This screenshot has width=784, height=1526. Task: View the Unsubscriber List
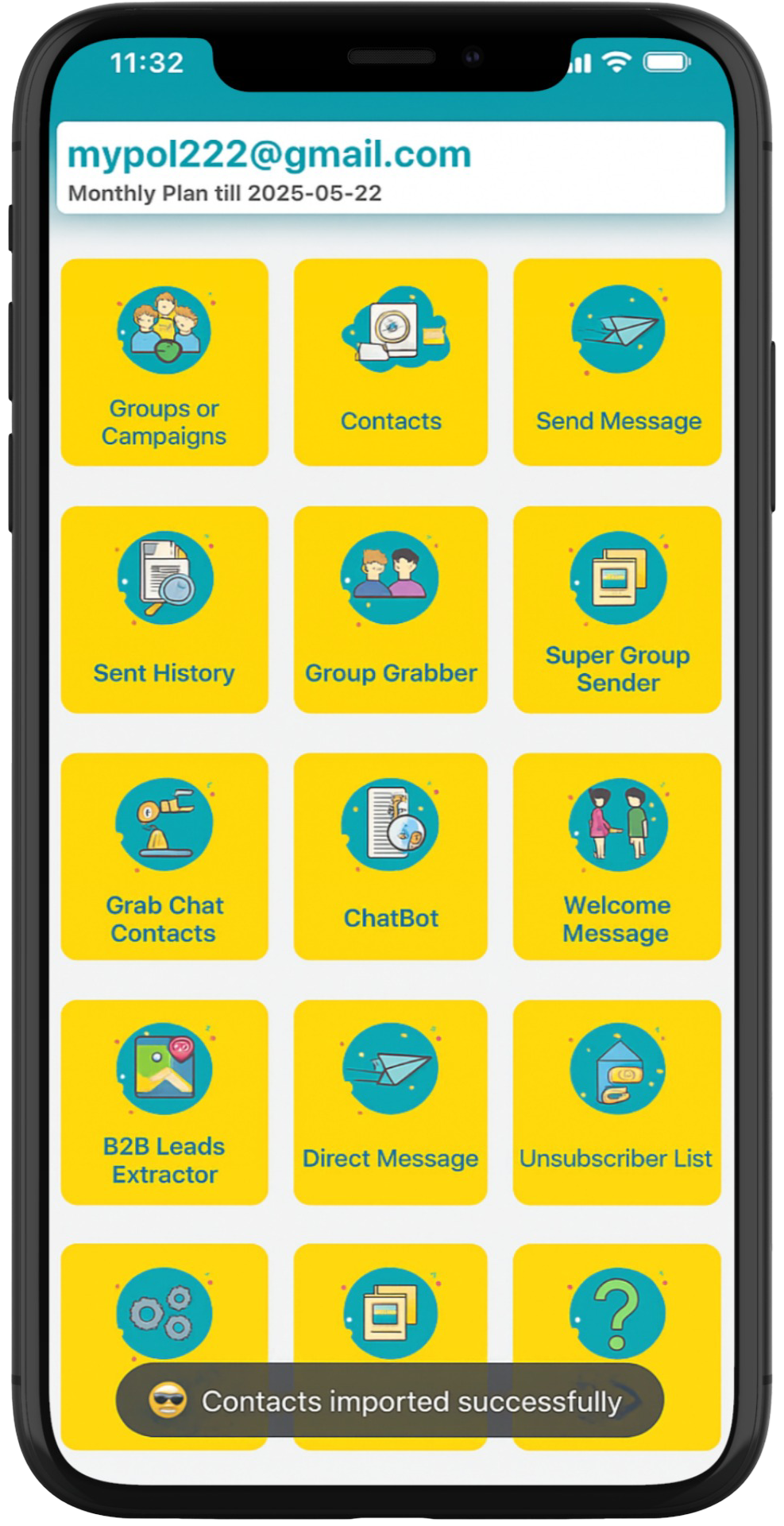tap(618, 1102)
